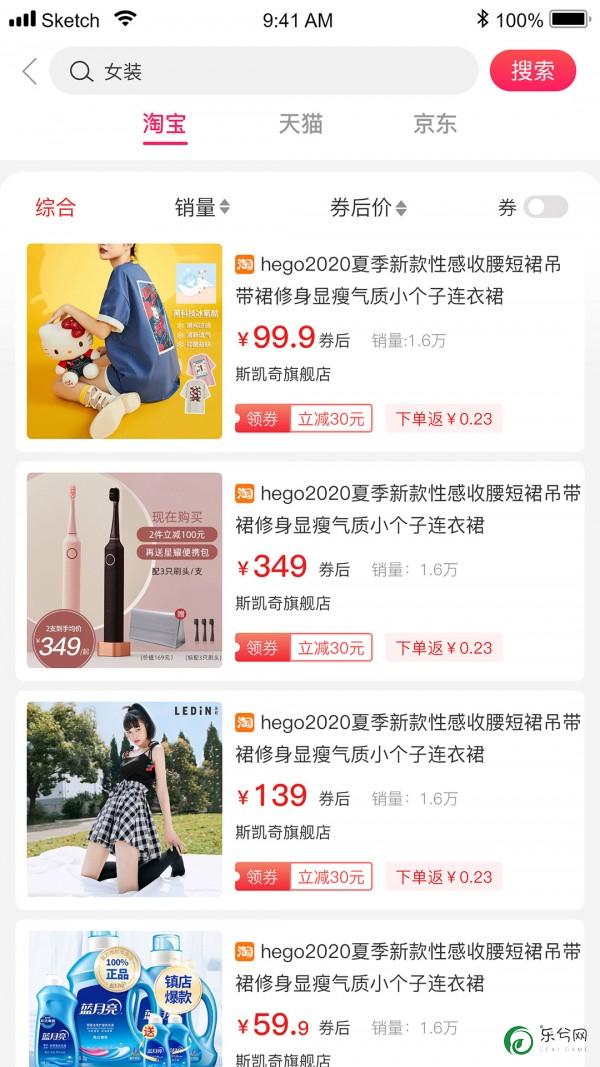Switch to the 天猫 tab
600x1067 pixels.
(x=300, y=124)
